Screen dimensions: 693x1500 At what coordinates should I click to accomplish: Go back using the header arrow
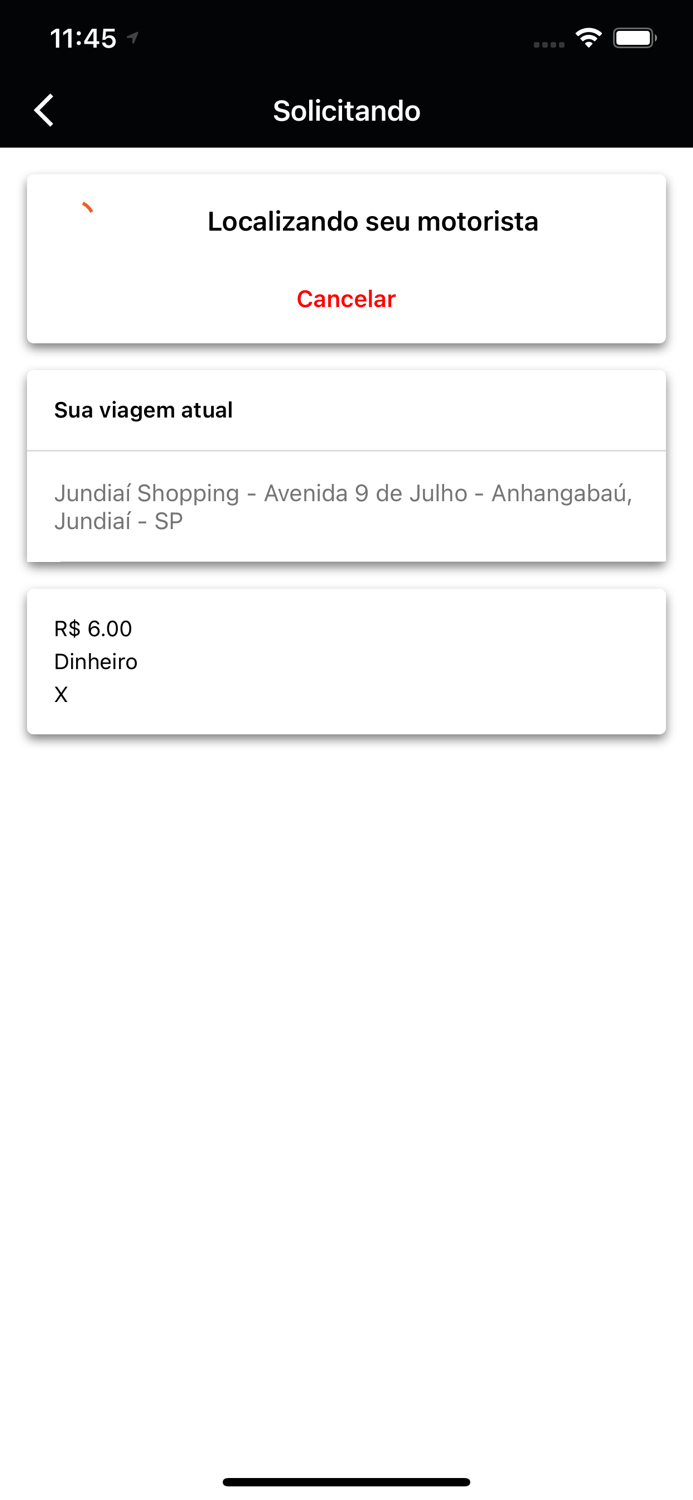pos(44,110)
